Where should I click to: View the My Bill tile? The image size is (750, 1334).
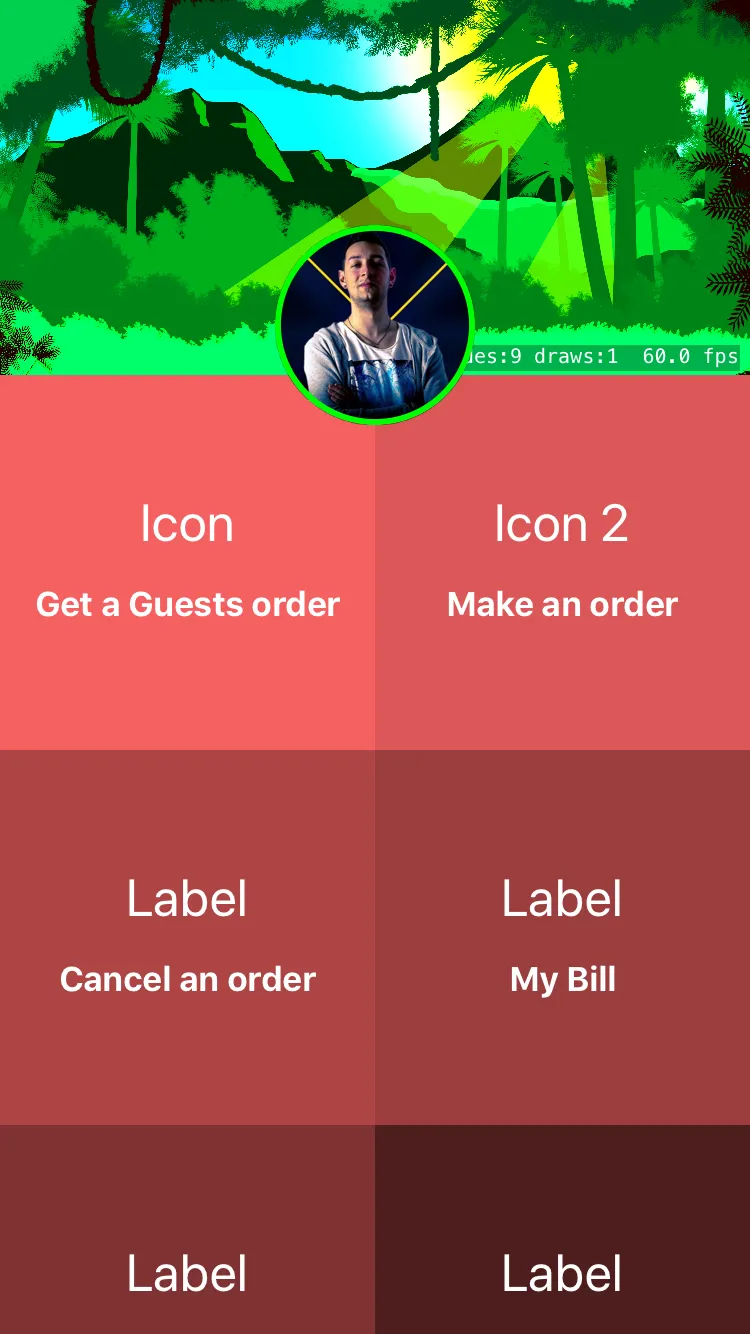click(562, 937)
